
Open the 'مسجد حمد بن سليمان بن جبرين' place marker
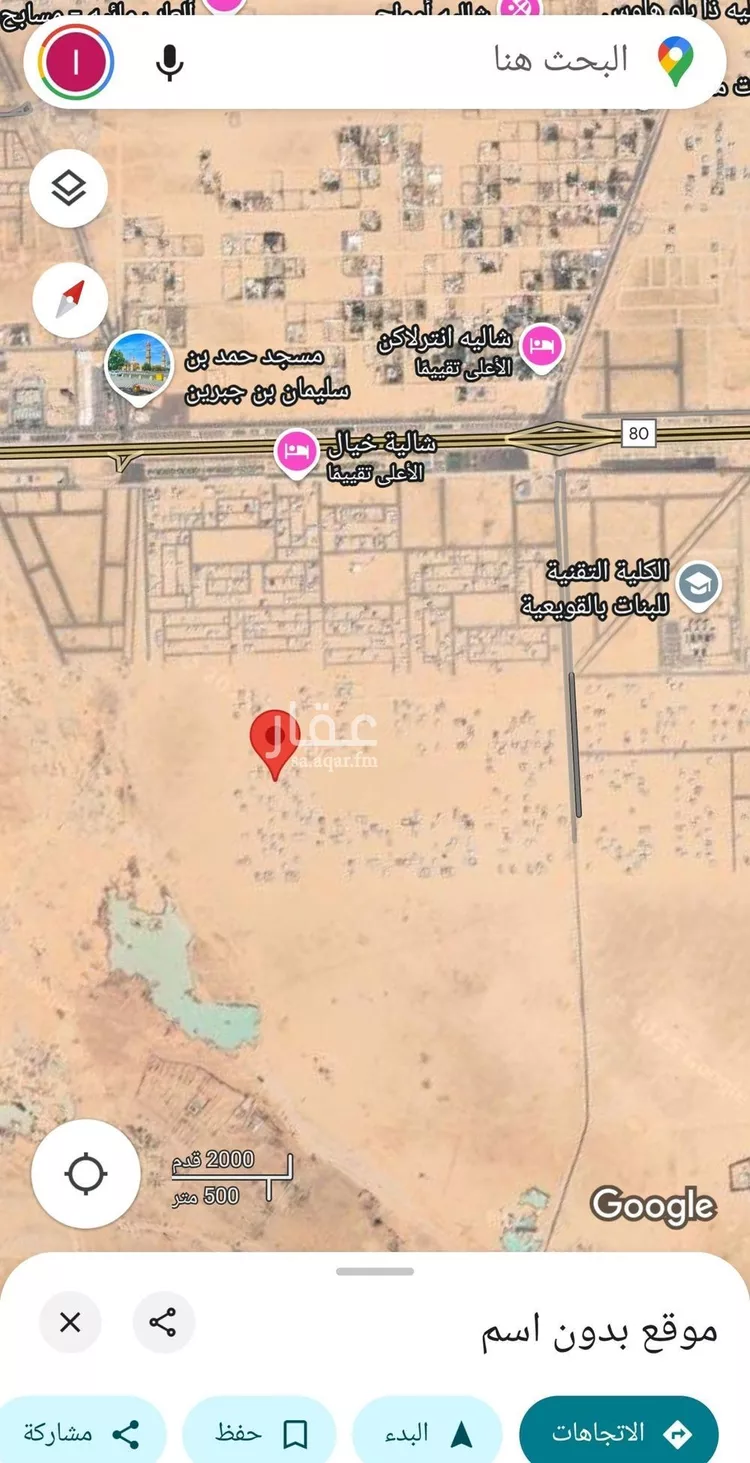pos(139,366)
